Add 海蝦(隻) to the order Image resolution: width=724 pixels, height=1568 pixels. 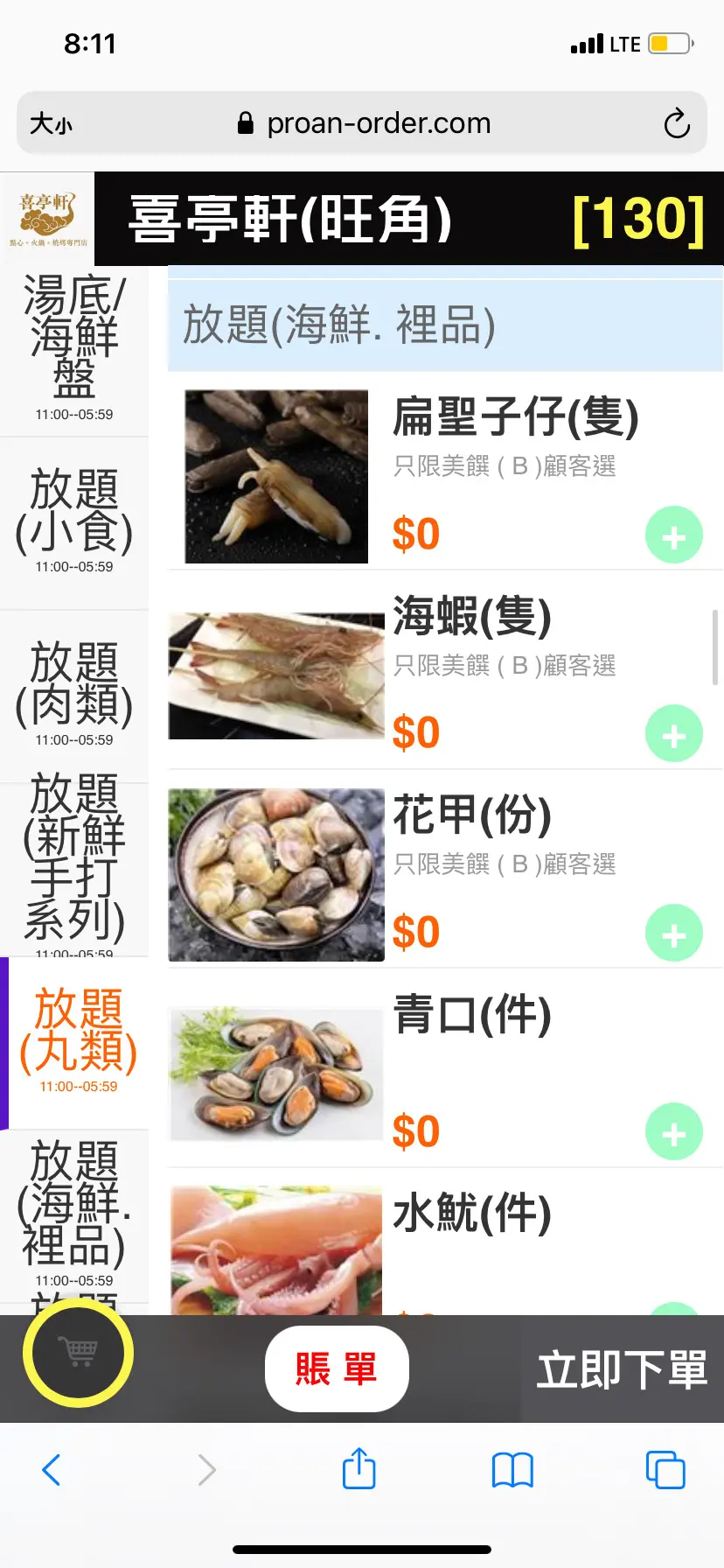(673, 734)
